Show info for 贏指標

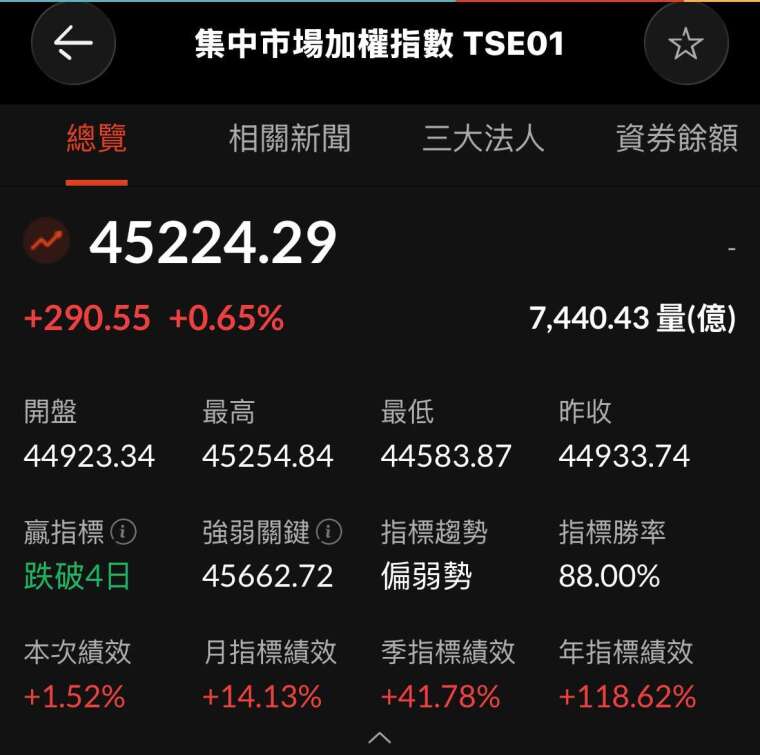123,532
